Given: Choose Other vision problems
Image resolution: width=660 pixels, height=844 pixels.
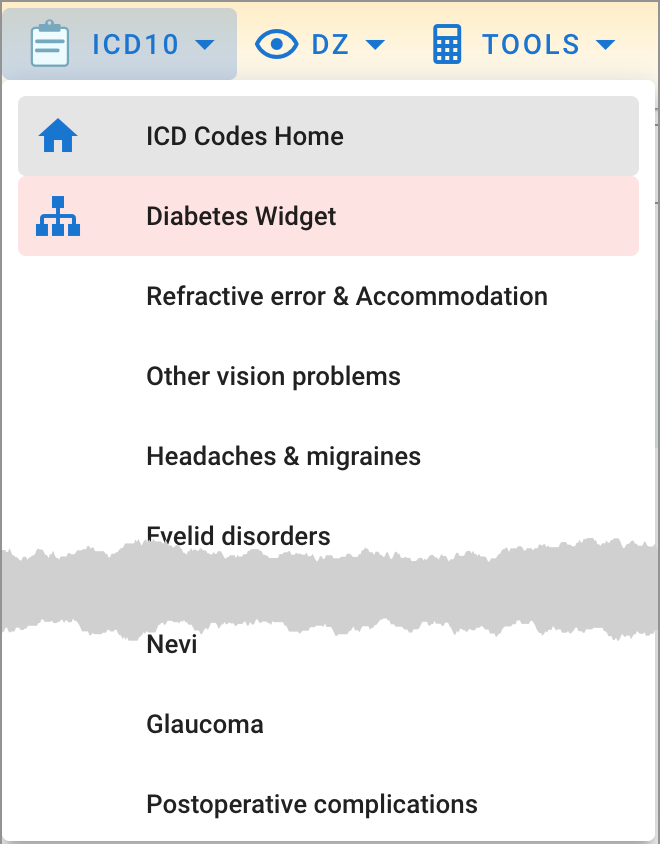Looking at the screenshot, I should point(273,377).
